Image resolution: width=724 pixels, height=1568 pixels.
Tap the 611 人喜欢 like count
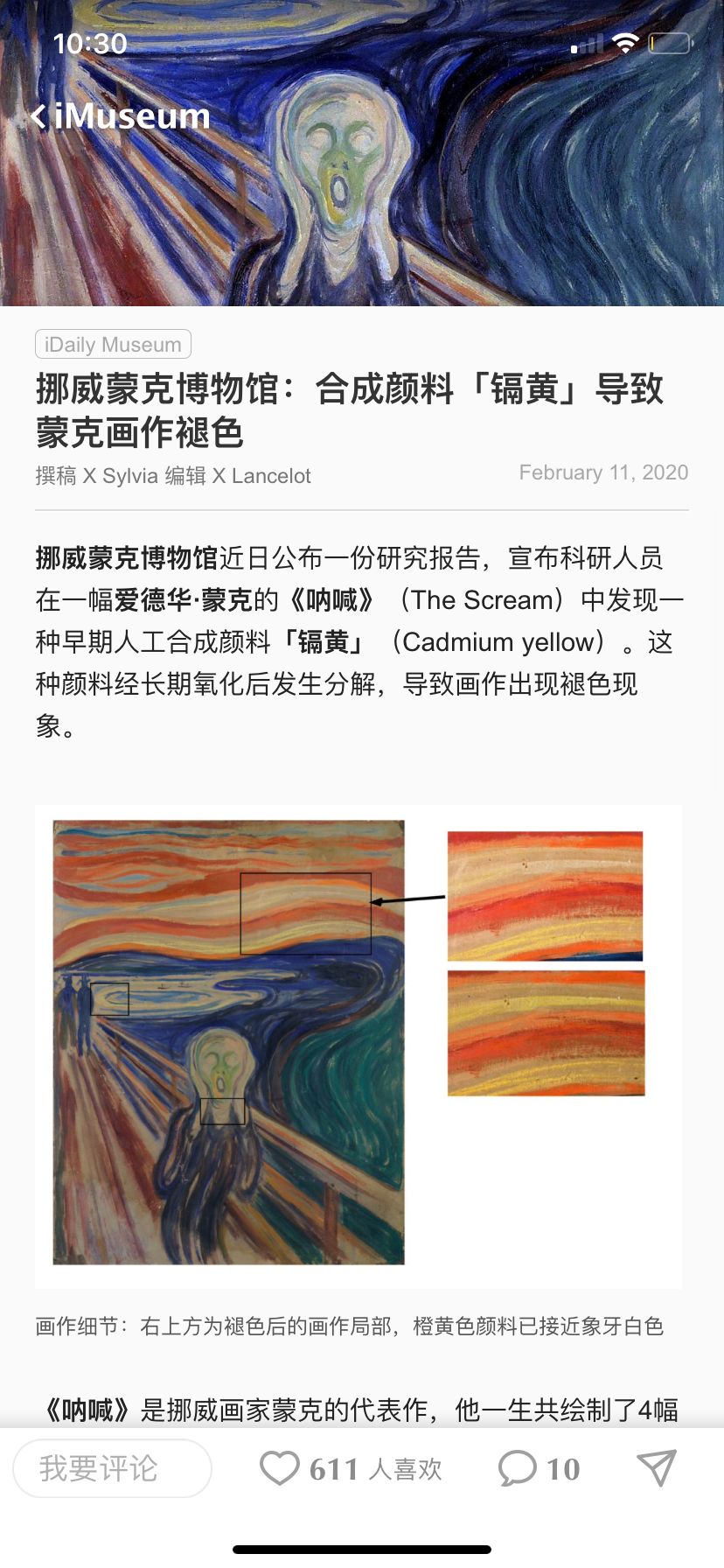(x=374, y=1468)
